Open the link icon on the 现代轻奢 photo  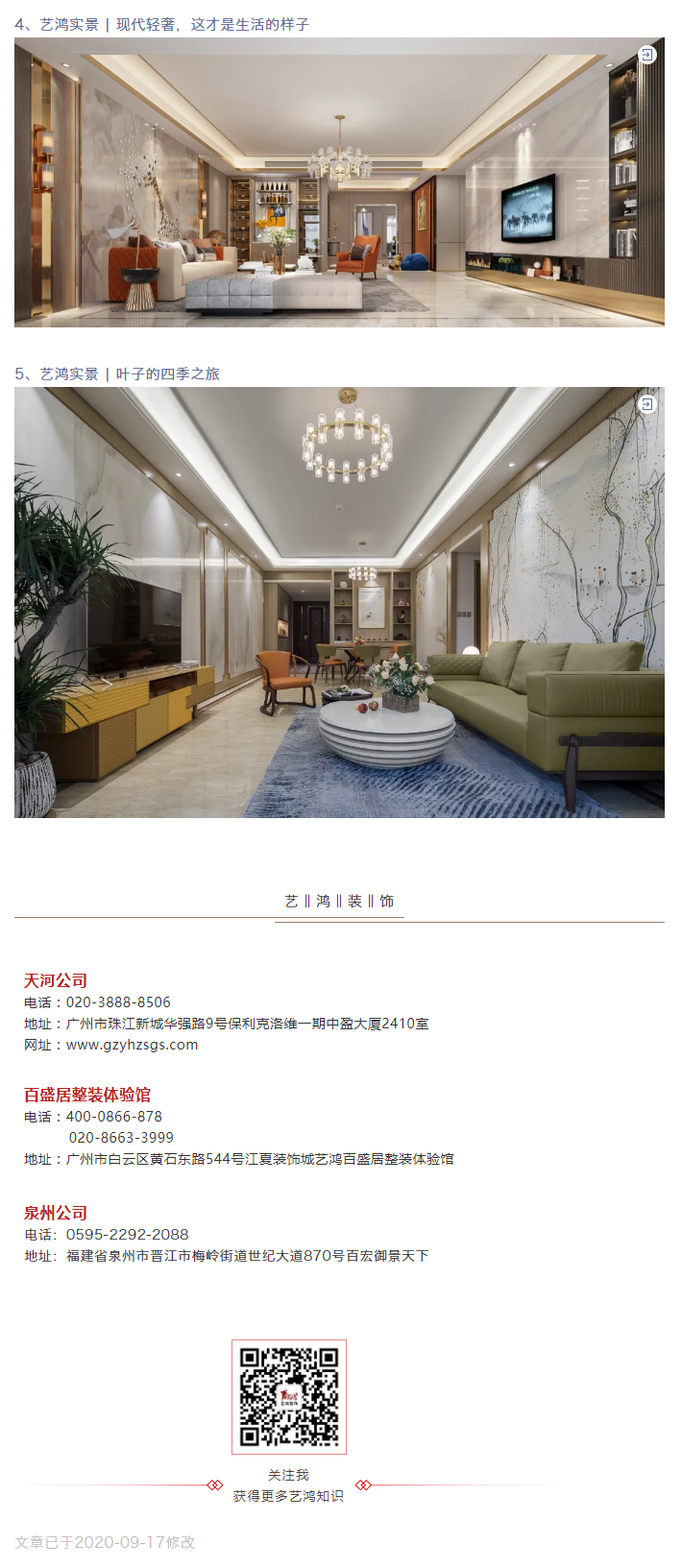tap(647, 55)
